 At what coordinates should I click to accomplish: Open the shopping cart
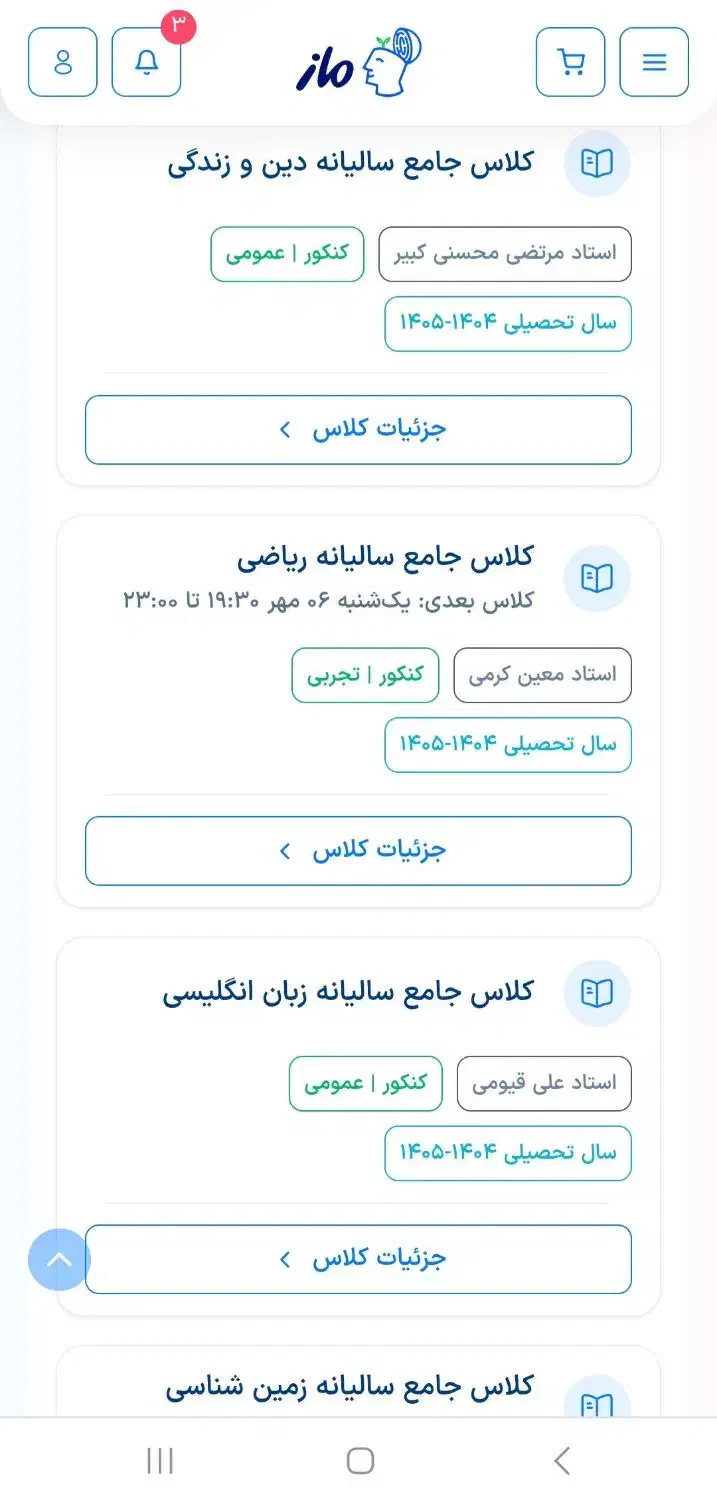[570, 62]
